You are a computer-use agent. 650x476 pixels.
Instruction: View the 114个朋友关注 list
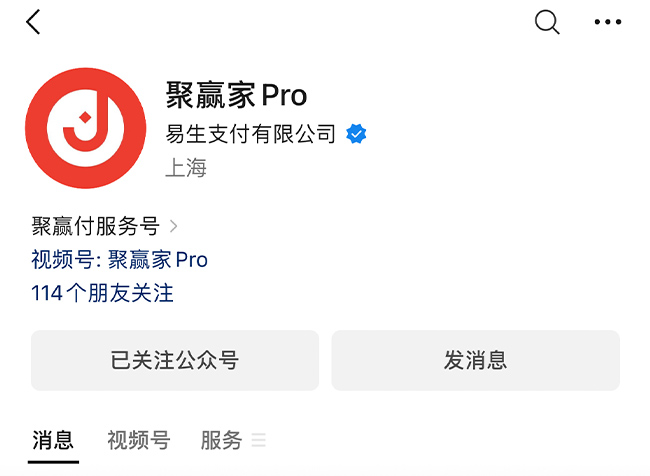pyautogui.click(x=102, y=293)
